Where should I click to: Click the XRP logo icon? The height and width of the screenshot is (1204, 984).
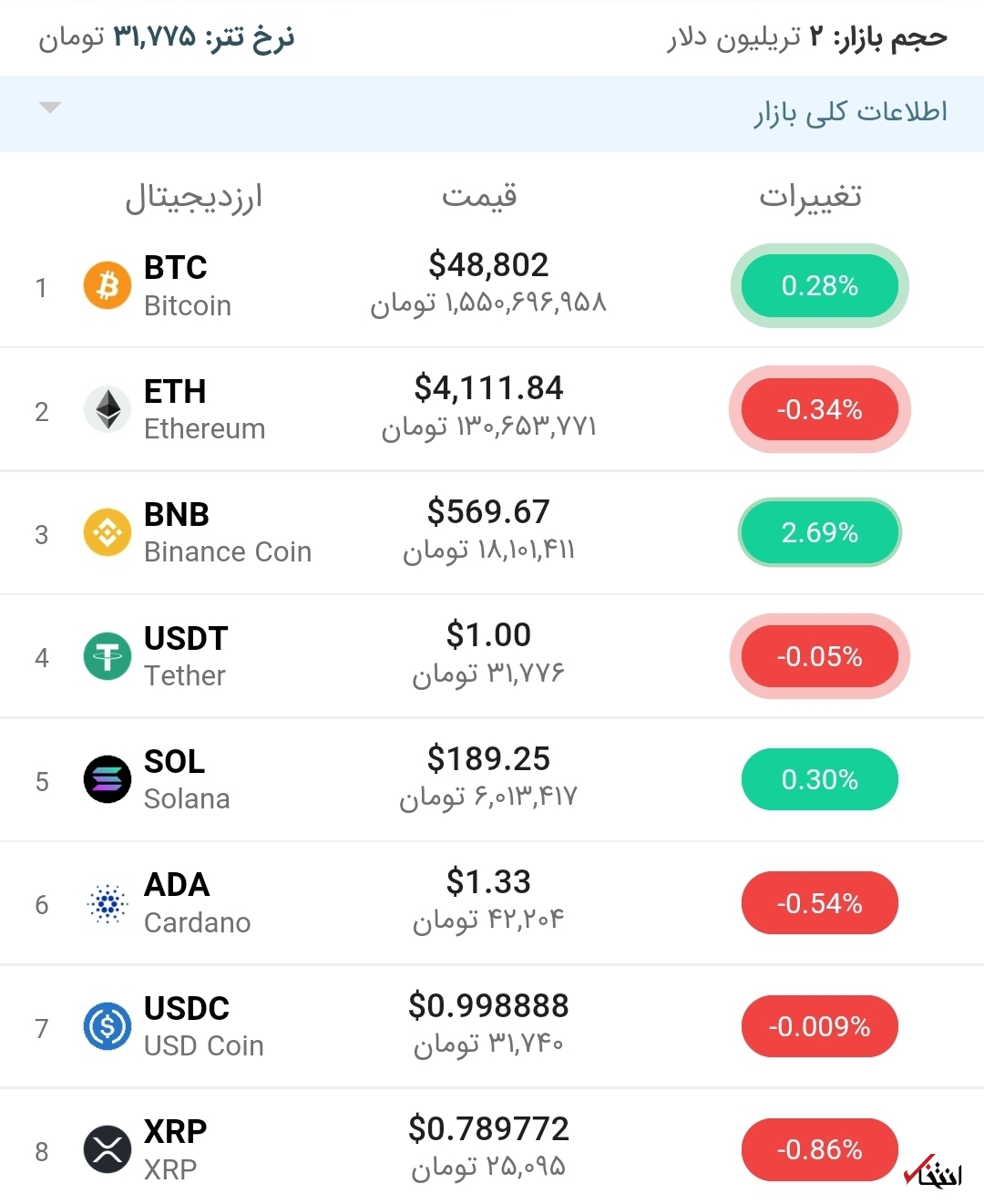click(107, 1149)
